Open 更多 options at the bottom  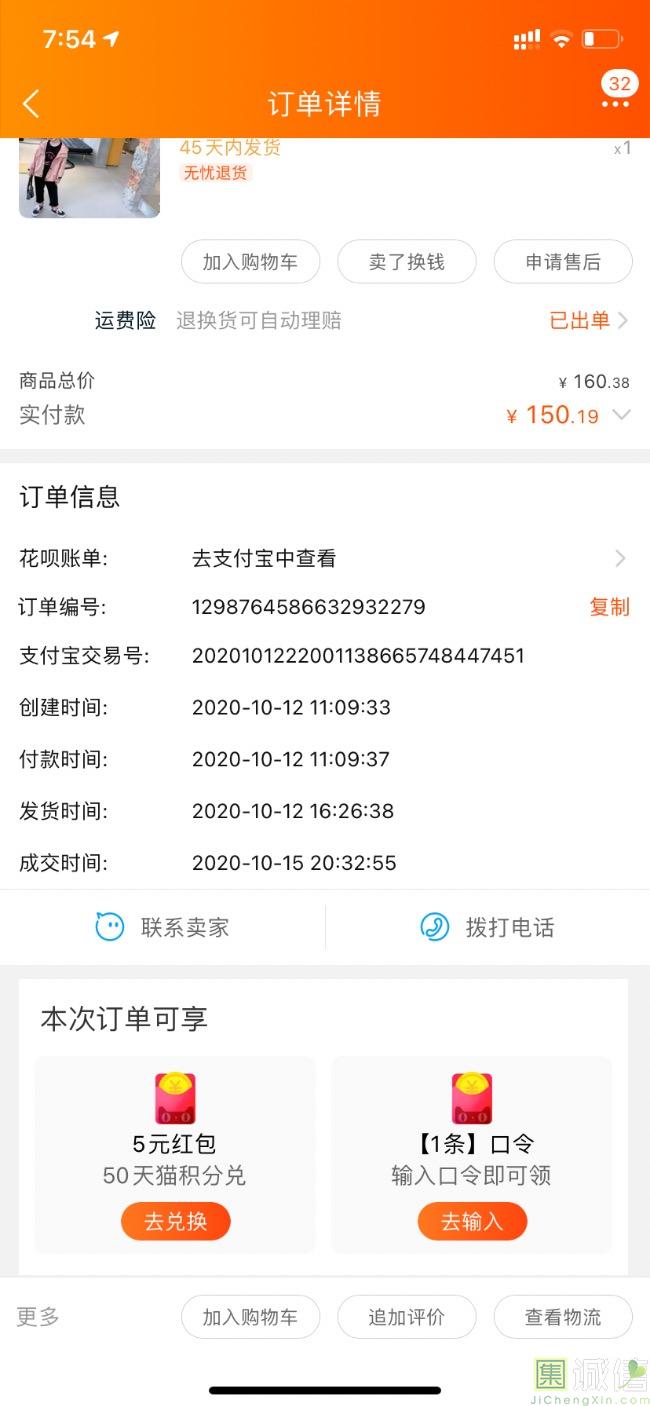click(38, 1316)
